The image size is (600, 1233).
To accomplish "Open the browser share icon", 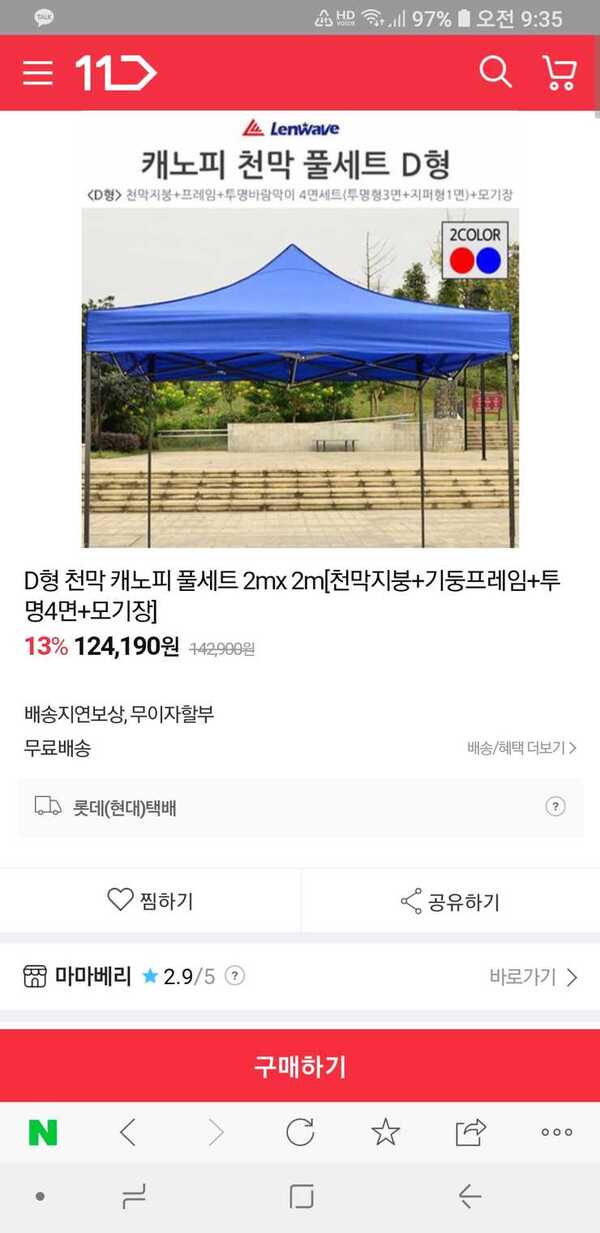I will pos(470,1132).
